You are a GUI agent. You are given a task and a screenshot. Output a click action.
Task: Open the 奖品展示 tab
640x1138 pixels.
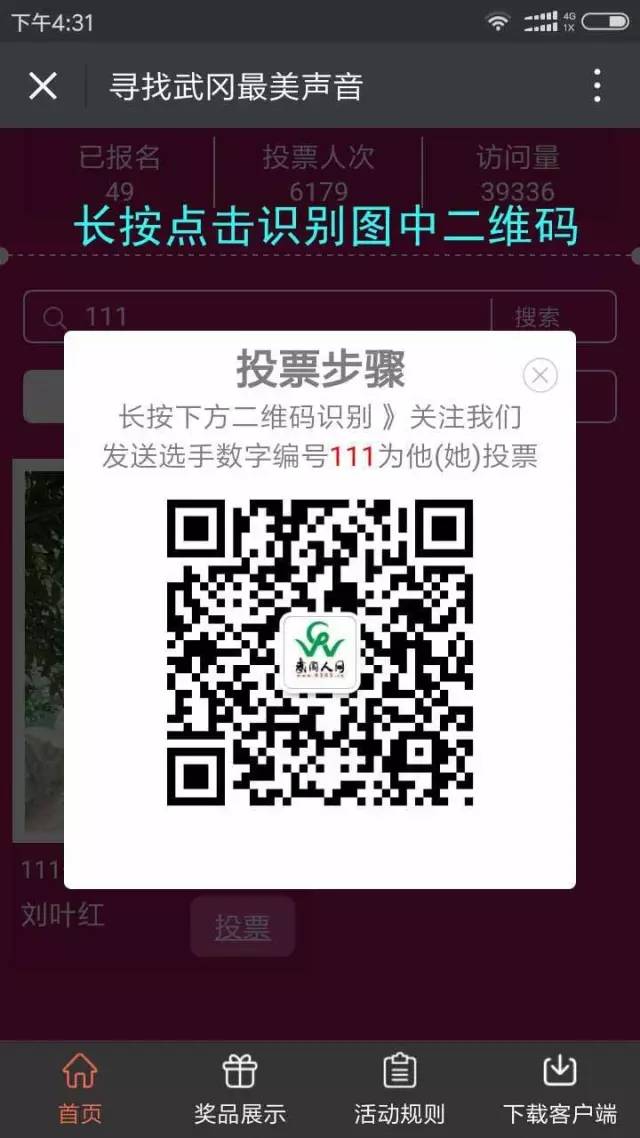[x=240, y=1088]
